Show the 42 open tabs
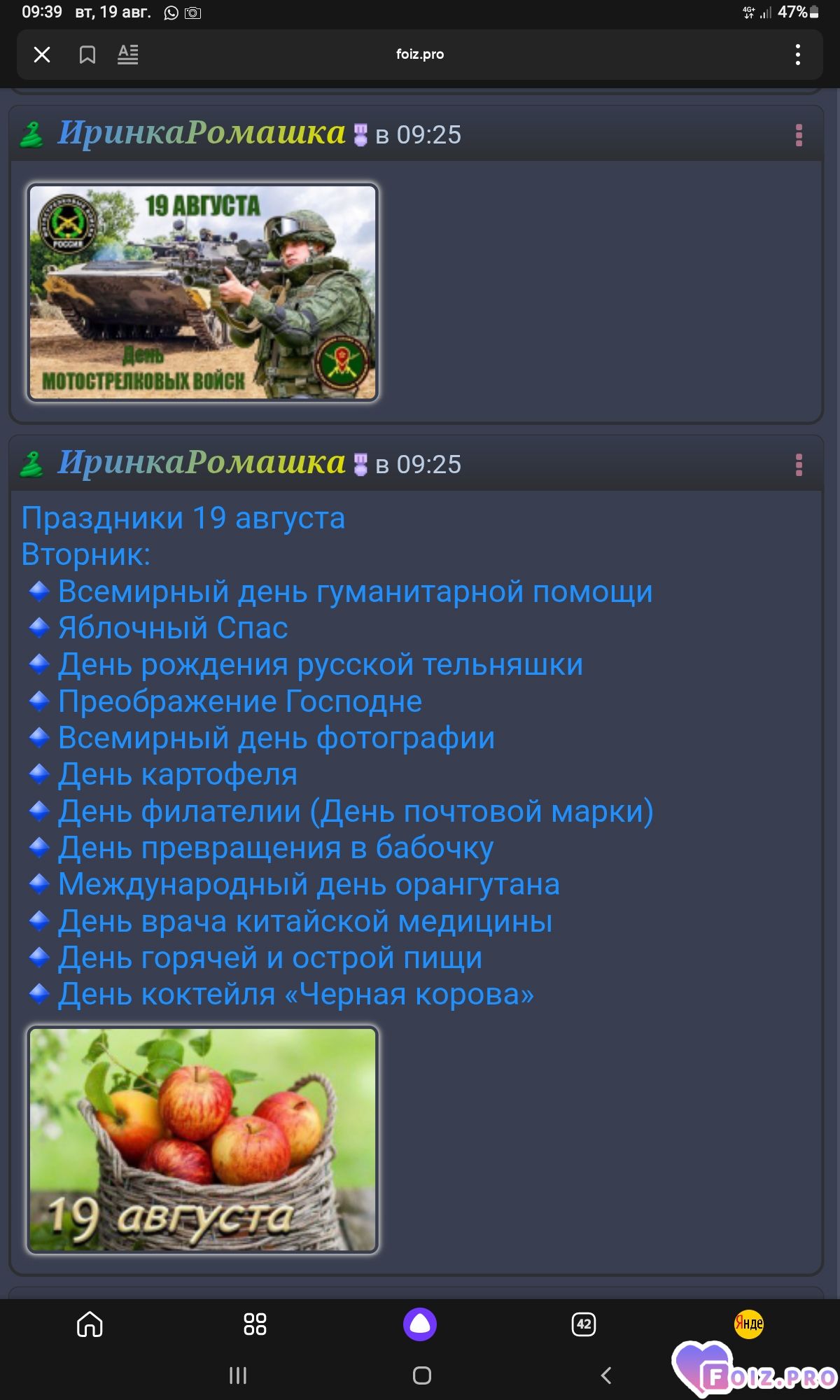 coord(584,1324)
